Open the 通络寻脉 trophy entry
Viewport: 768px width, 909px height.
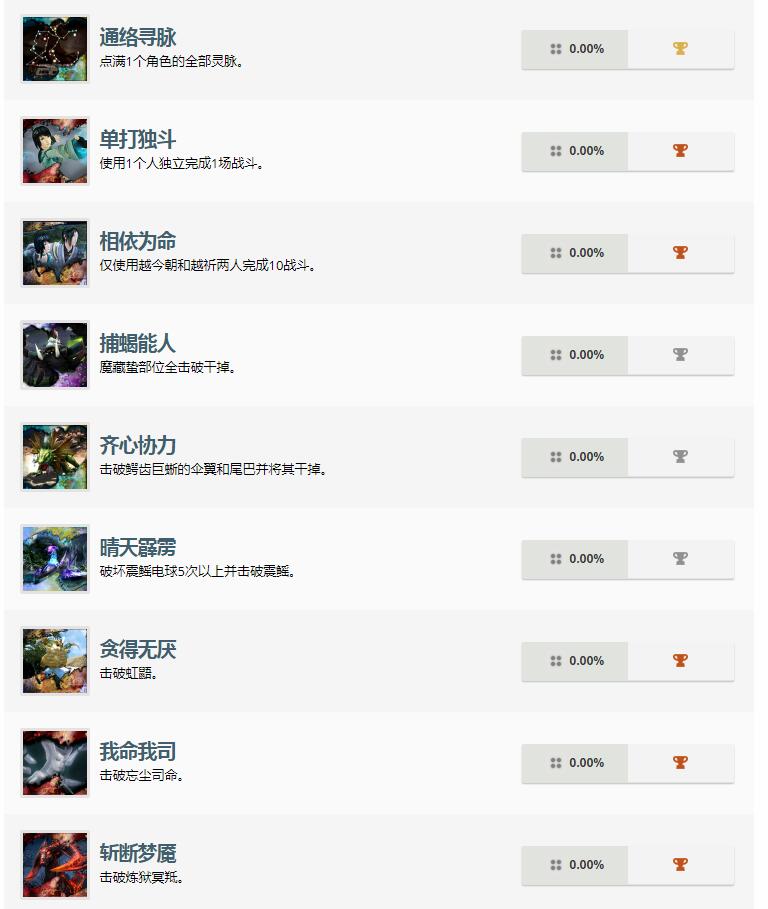(x=138, y=38)
